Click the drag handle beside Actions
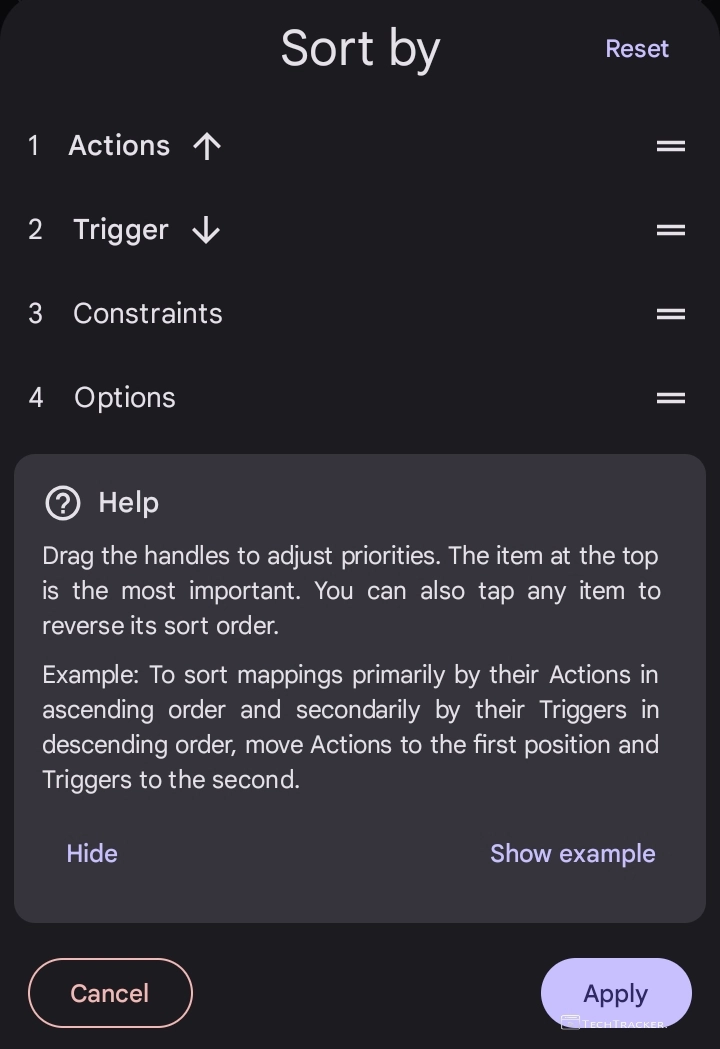720x1049 pixels. click(670, 146)
